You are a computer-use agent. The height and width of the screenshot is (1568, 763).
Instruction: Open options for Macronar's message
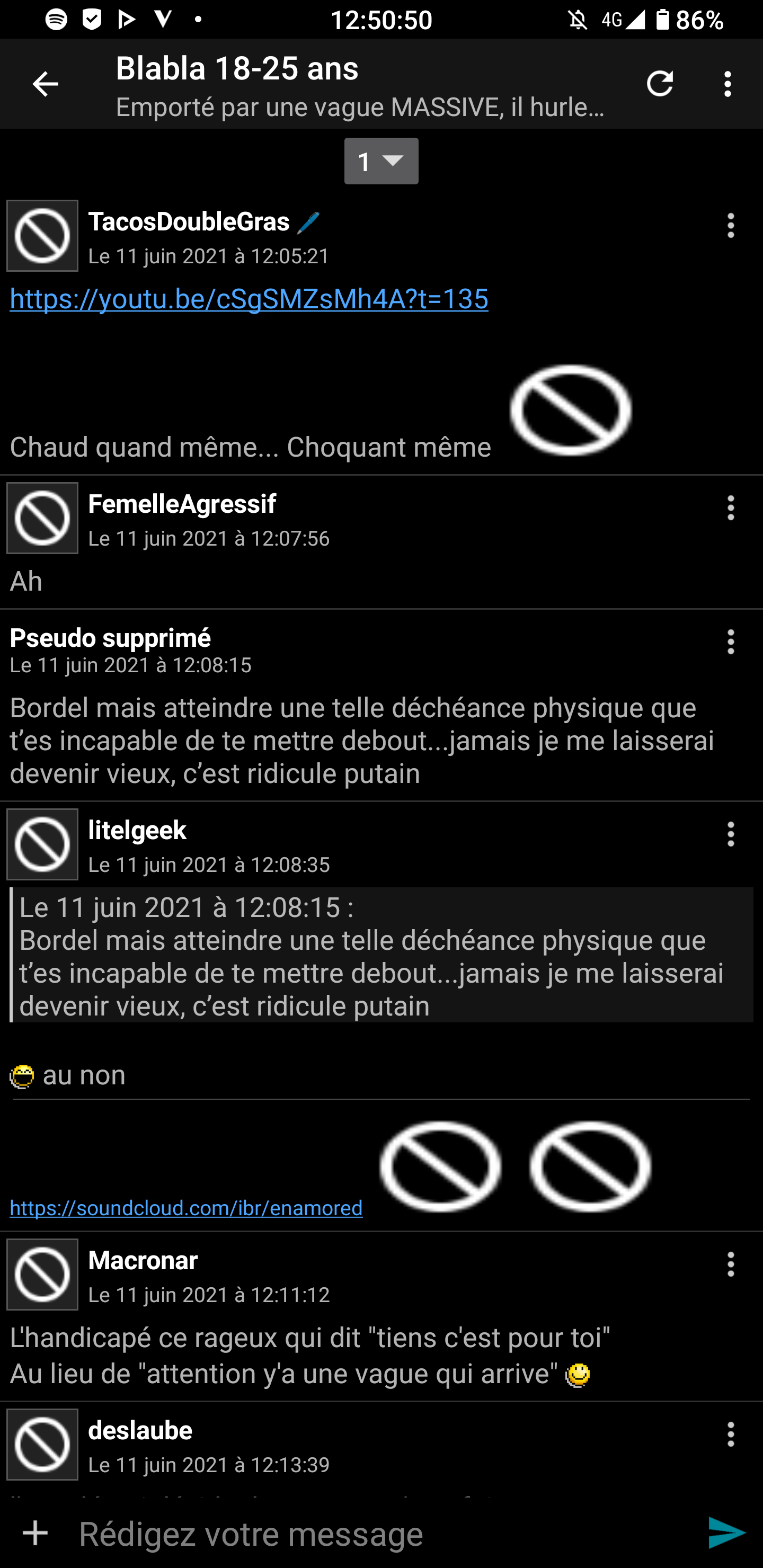730,1264
